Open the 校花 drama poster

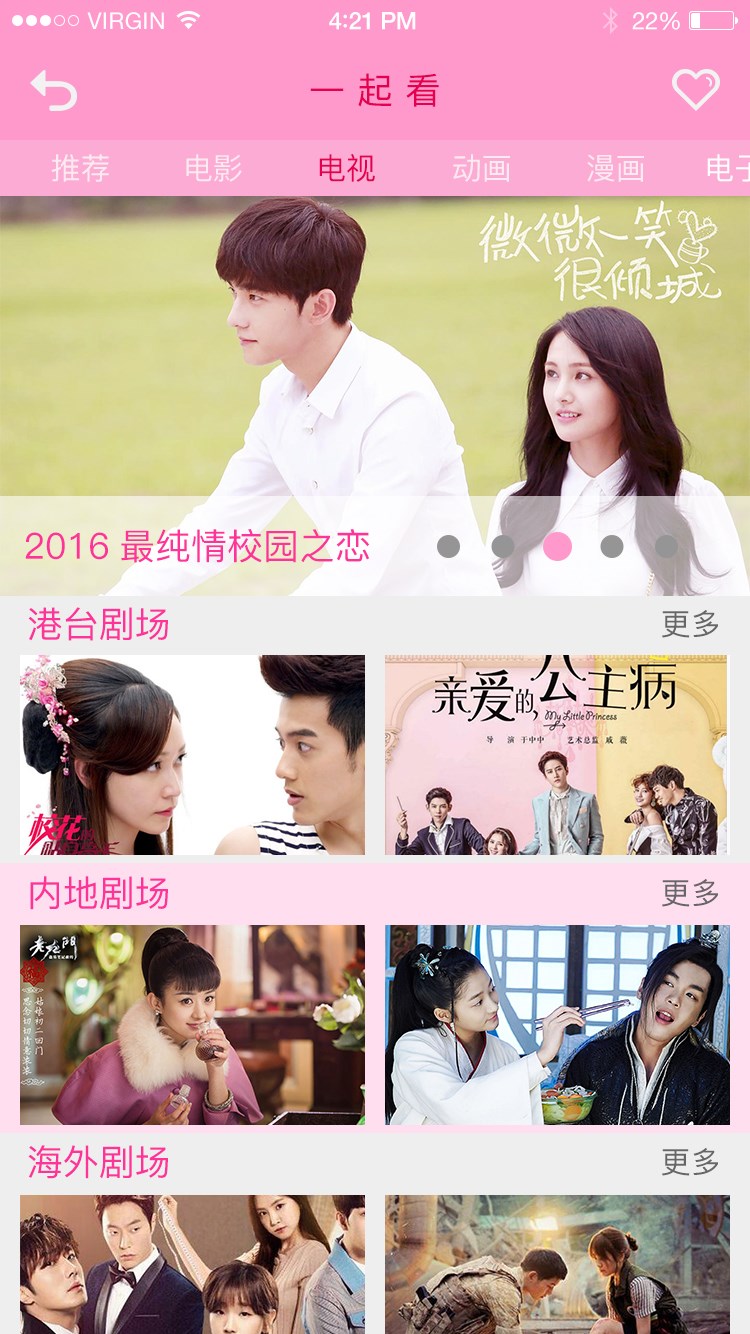(192, 755)
